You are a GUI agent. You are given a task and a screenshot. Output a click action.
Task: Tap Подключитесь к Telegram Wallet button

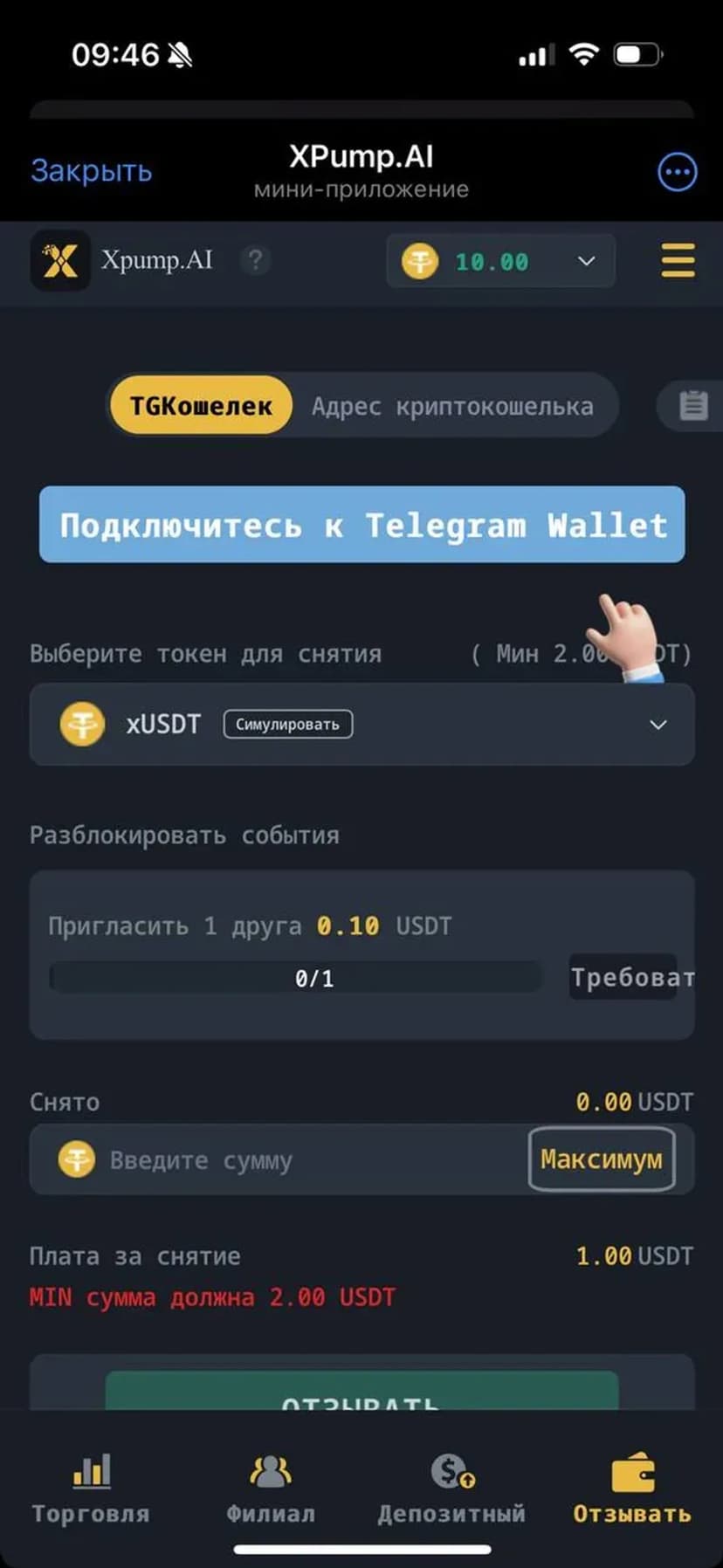[361, 525]
